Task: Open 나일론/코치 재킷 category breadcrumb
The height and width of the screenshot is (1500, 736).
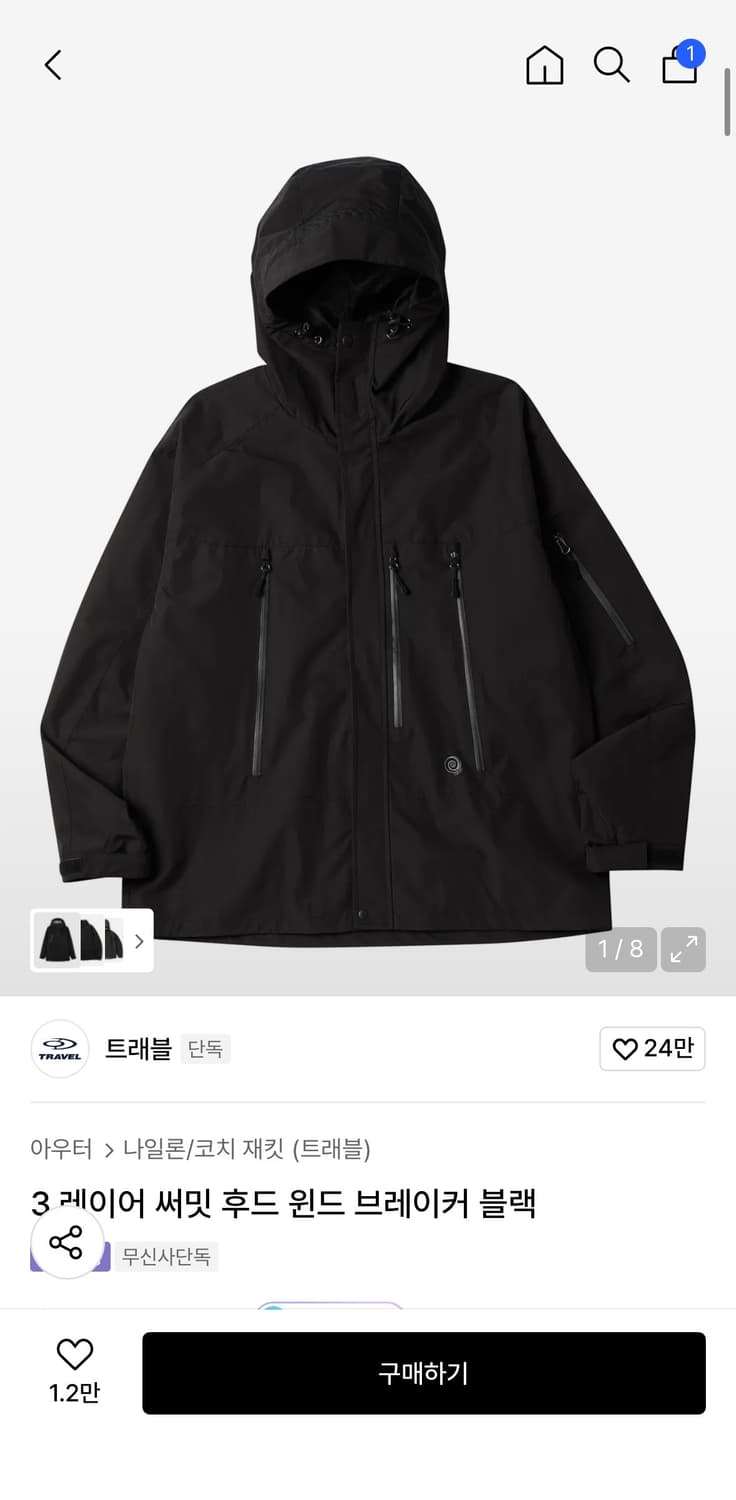Action: tap(204, 1151)
